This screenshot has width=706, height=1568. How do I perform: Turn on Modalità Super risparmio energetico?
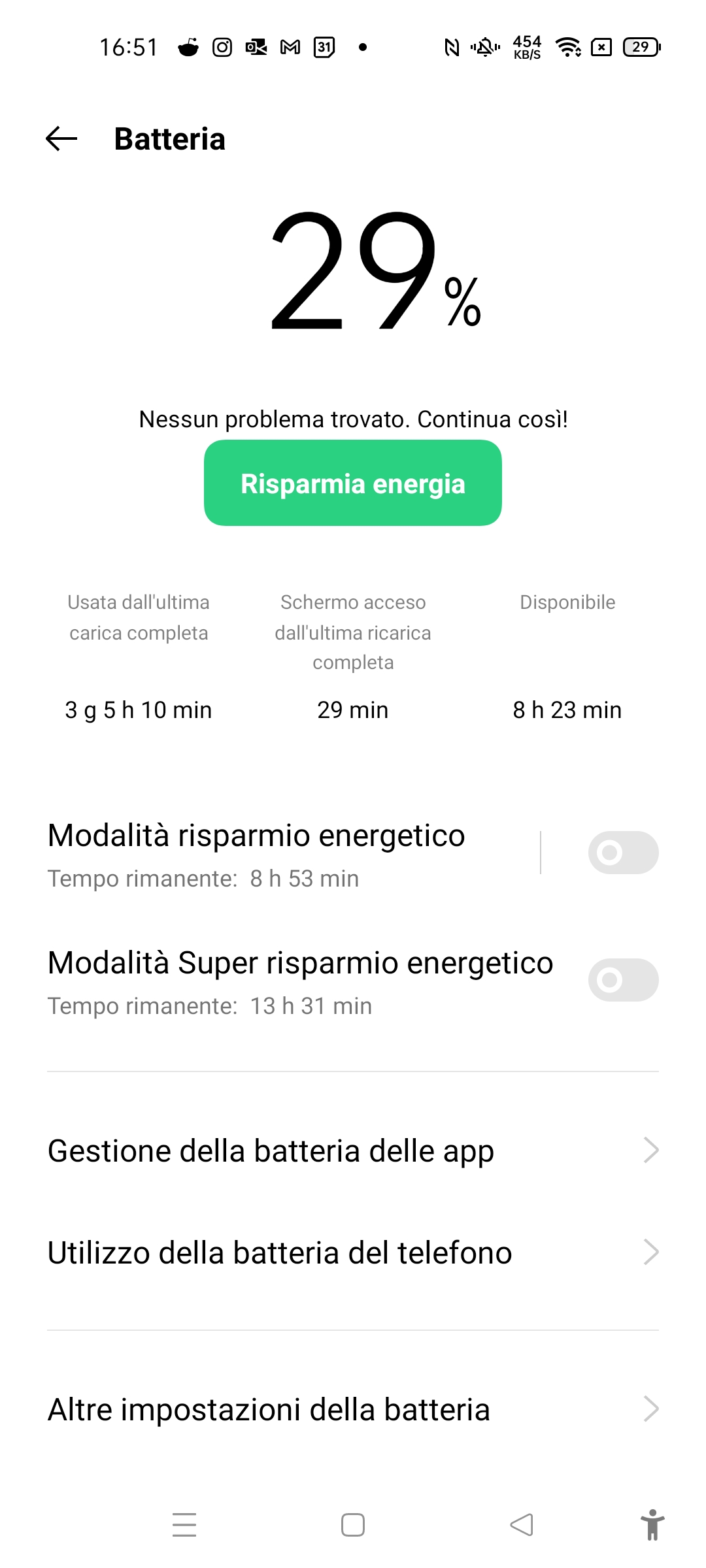623,980
